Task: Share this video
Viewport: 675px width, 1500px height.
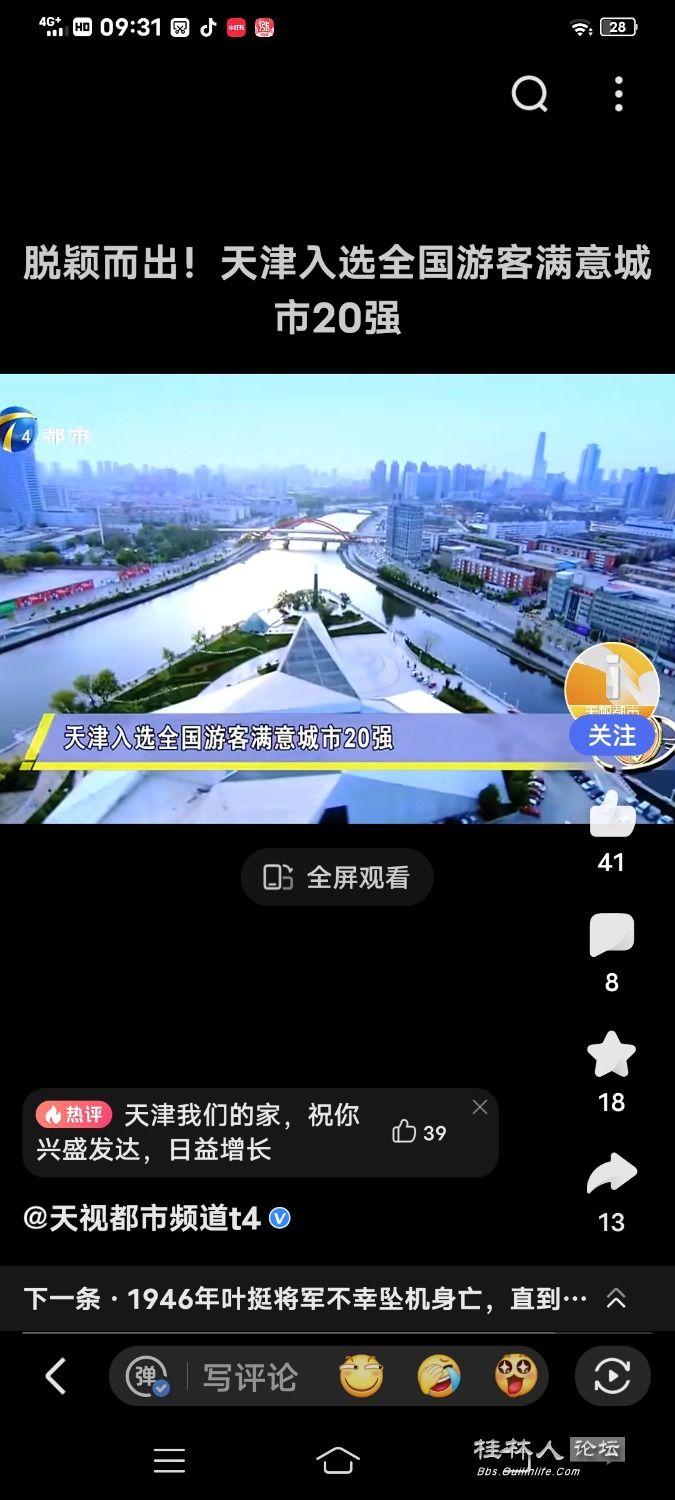Action: (611, 1175)
